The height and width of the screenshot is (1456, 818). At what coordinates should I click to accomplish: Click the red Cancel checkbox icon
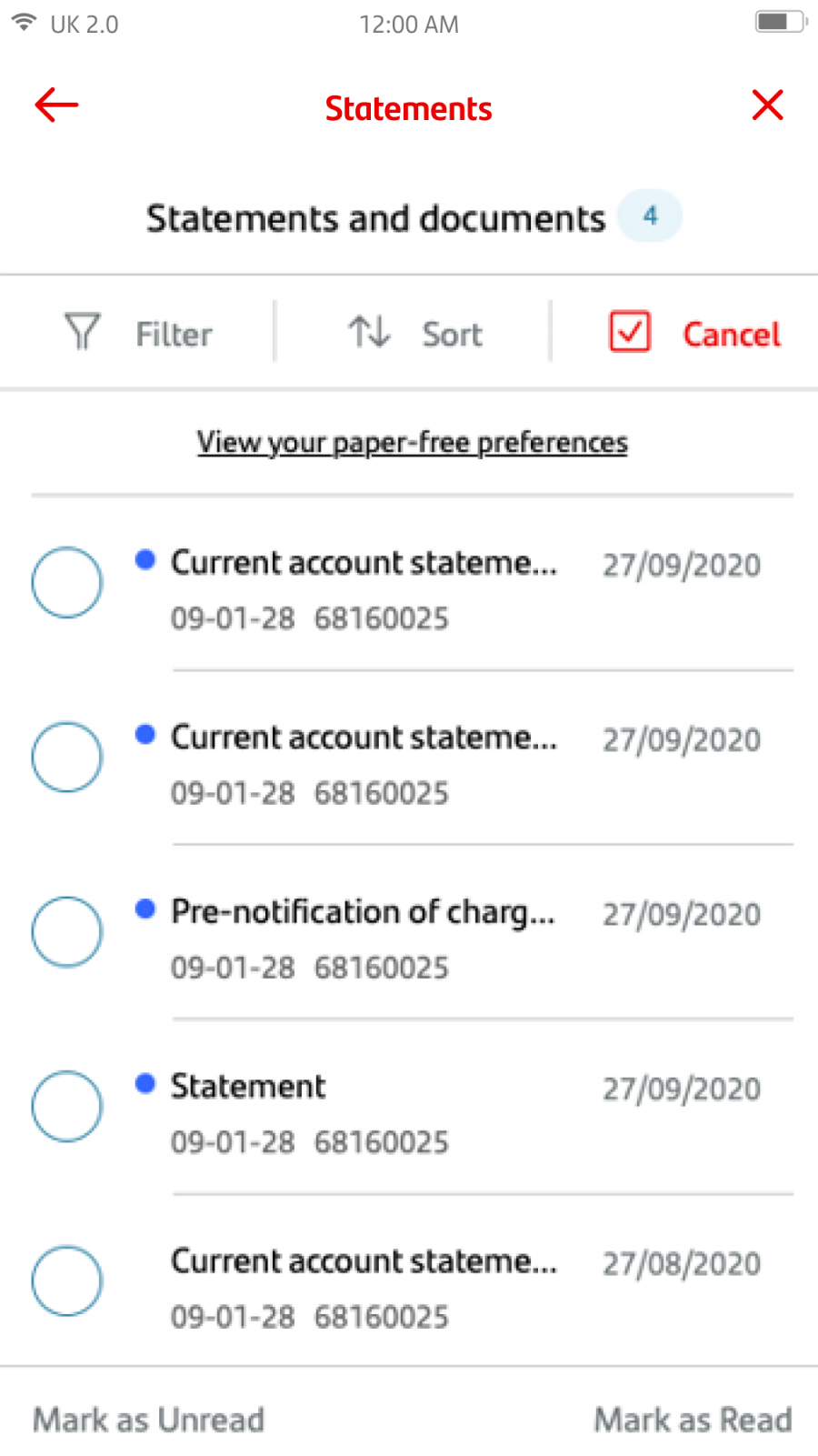tap(628, 333)
